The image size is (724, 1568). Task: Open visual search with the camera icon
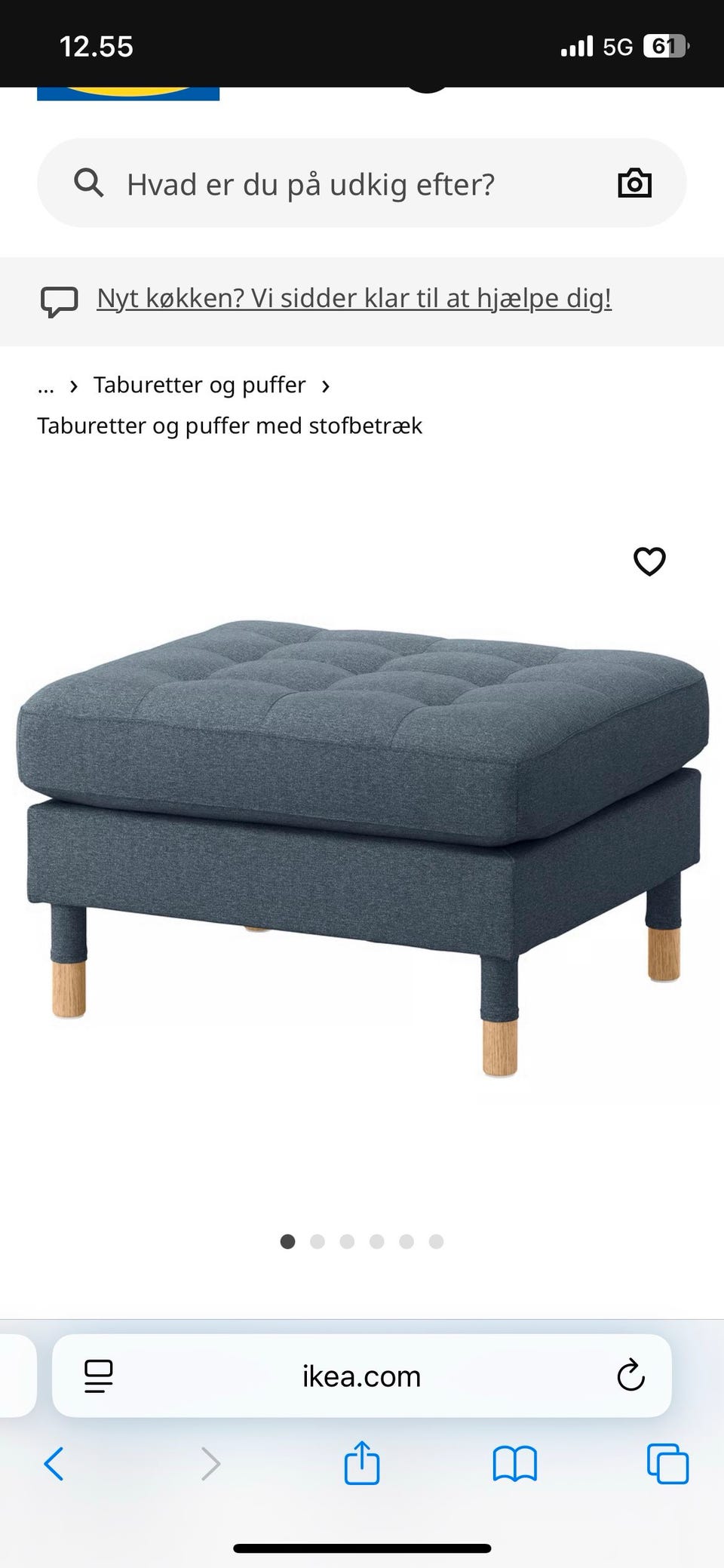[x=634, y=183]
